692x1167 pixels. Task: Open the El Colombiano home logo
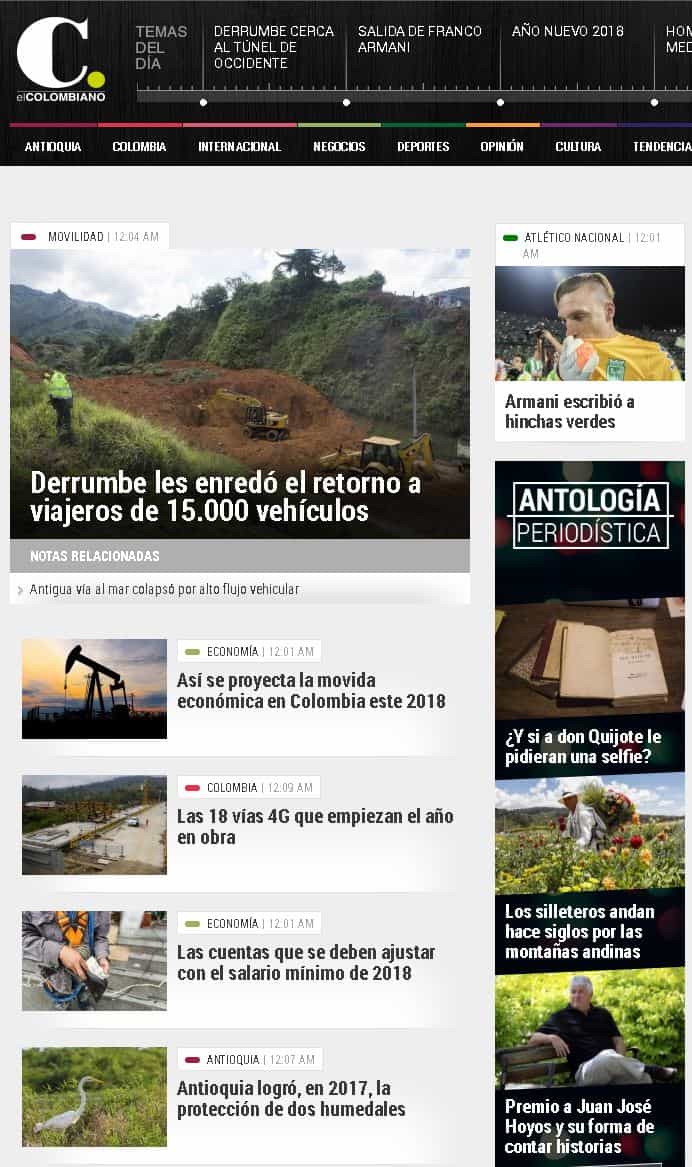[x=61, y=60]
